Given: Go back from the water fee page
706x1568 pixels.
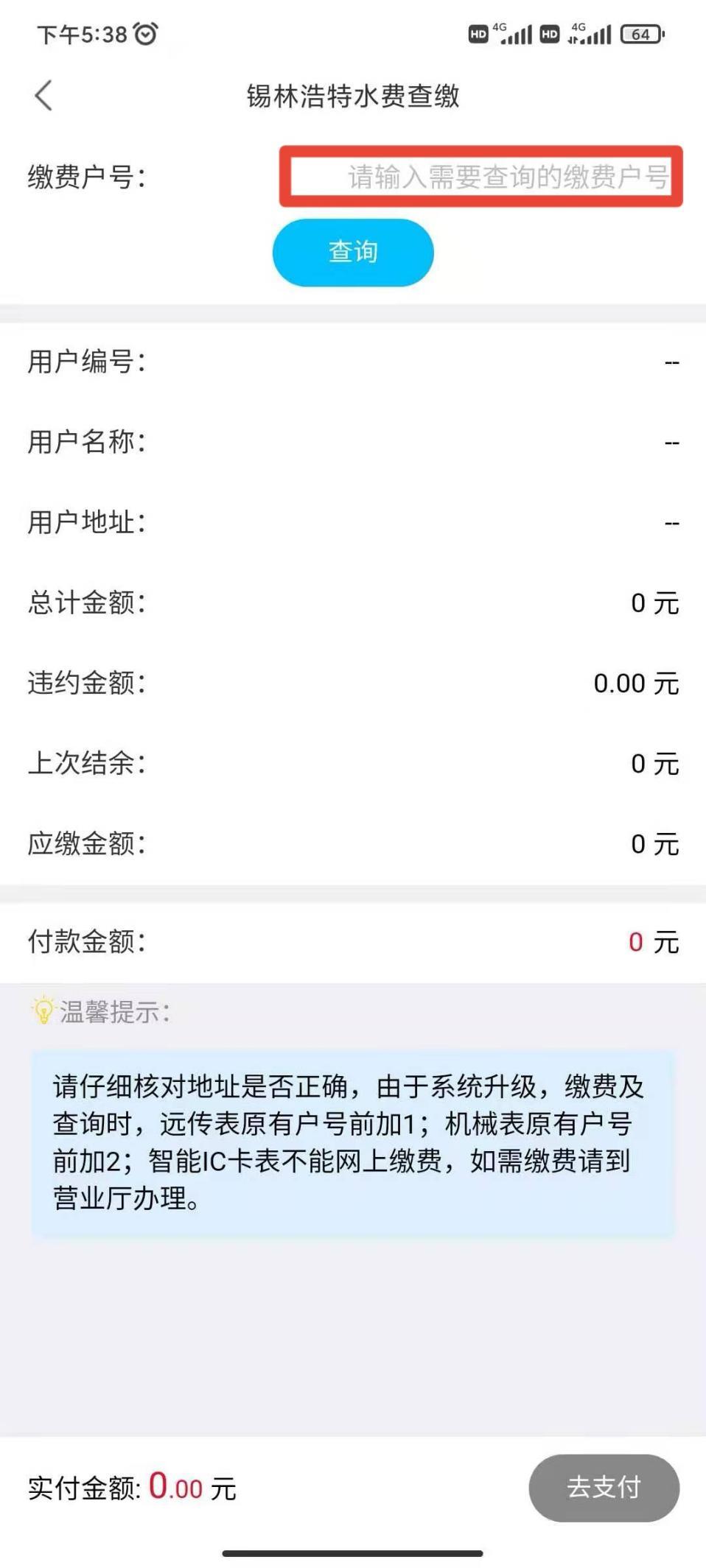Looking at the screenshot, I should click(x=44, y=96).
